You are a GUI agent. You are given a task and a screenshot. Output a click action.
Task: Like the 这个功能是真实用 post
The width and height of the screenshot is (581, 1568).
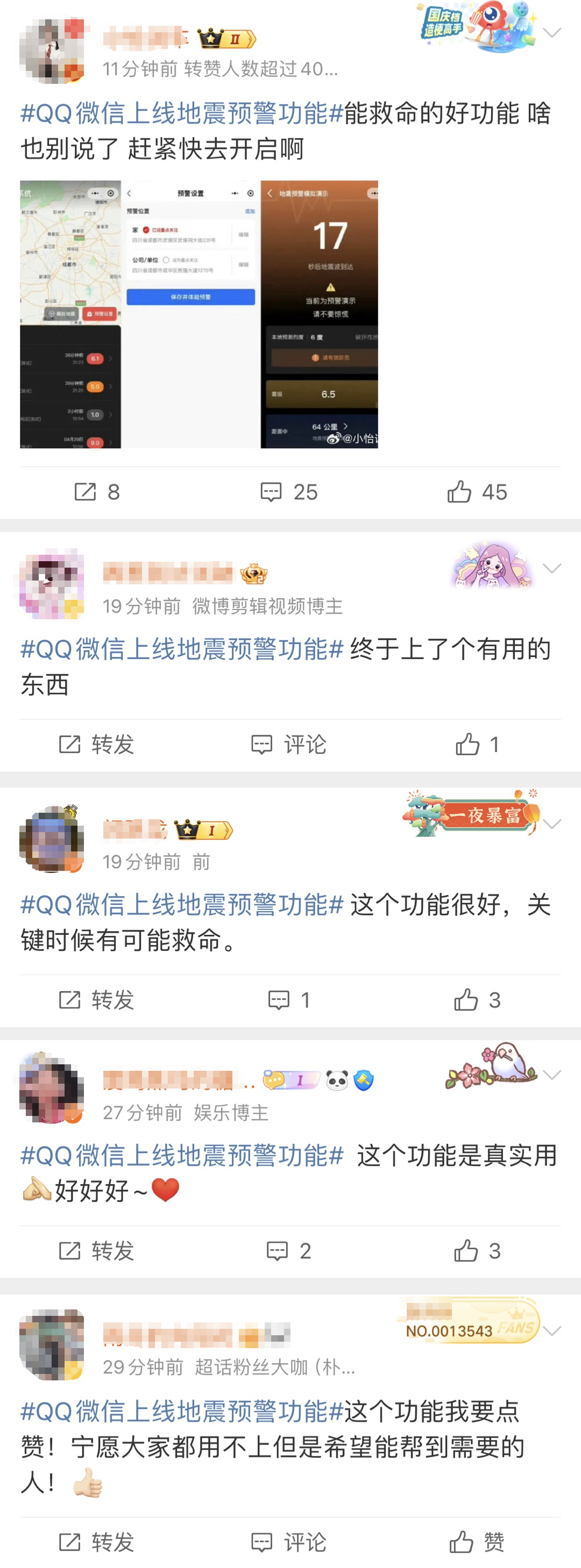click(x=477, y=1251)
